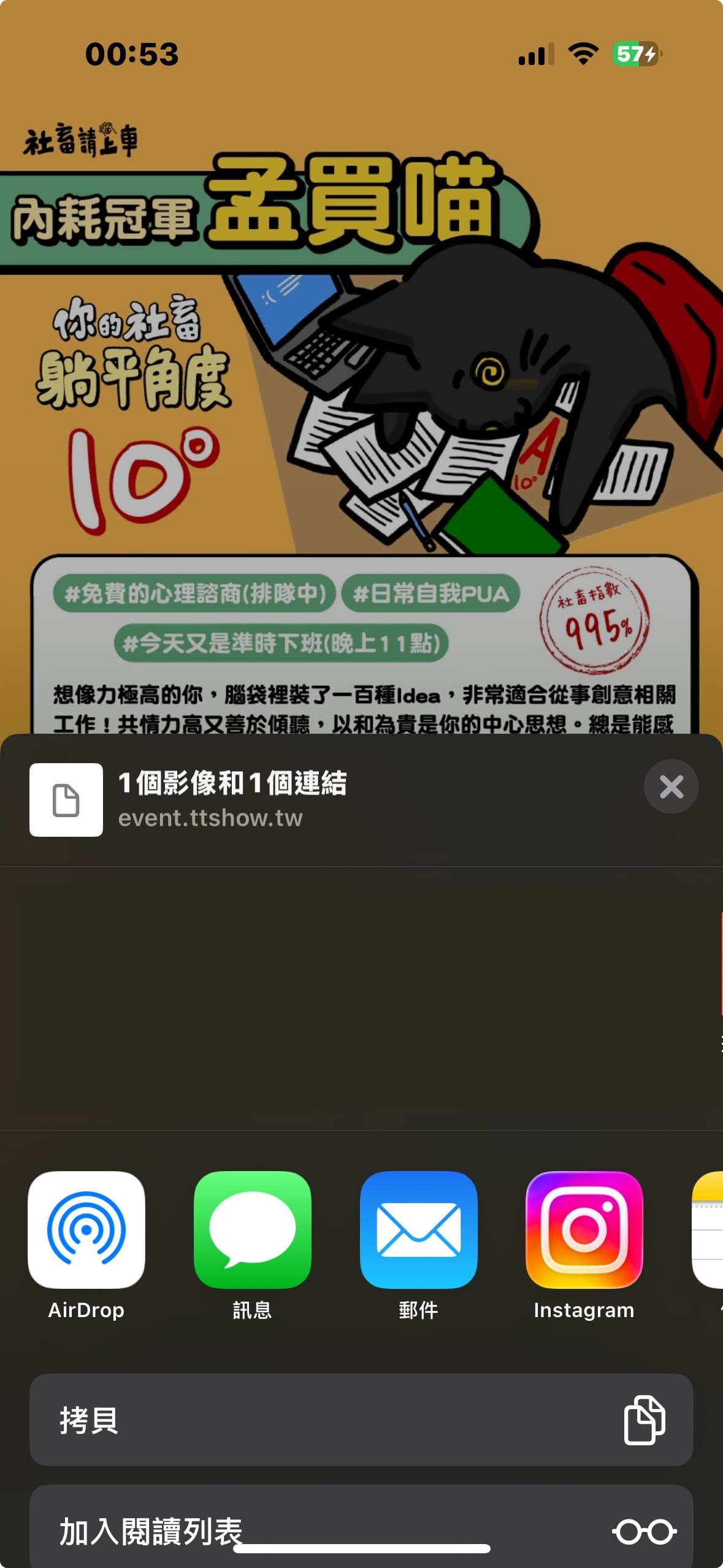The height and width of the screenshot is (1568, 723).
Task: Share via 郵件 app
Action: [418, 1229]
